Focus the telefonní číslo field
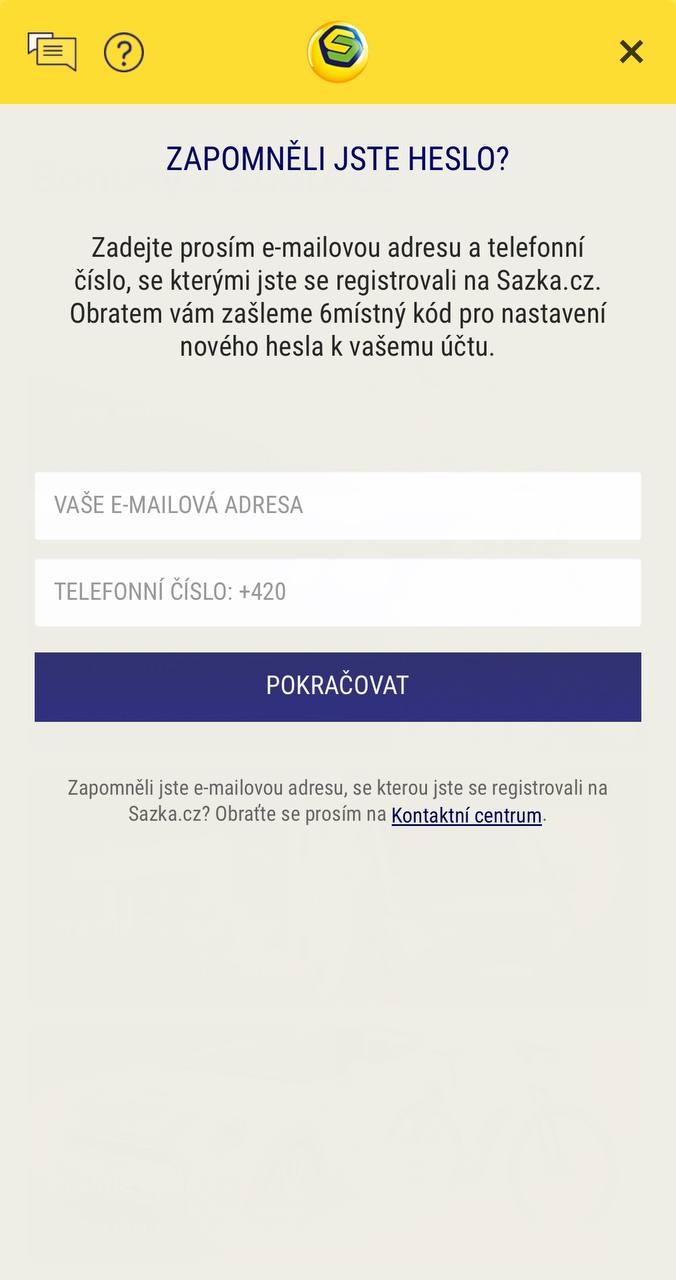676x1280 pixels. point(338,592)
